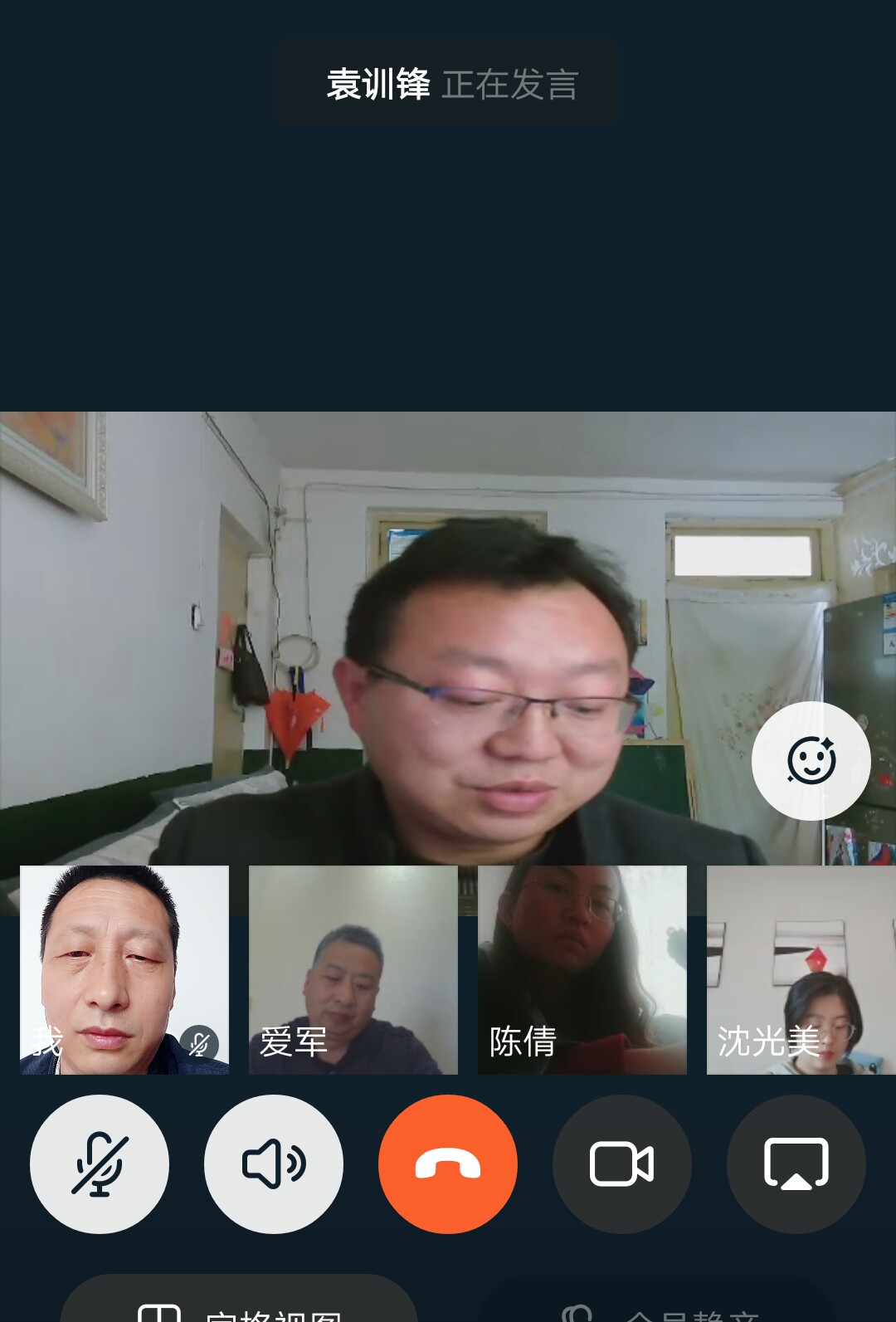This screenshot has width=896, height=1322.
Task: Select 陈倩's video thumbnail
Action: [x=582, y=969]
